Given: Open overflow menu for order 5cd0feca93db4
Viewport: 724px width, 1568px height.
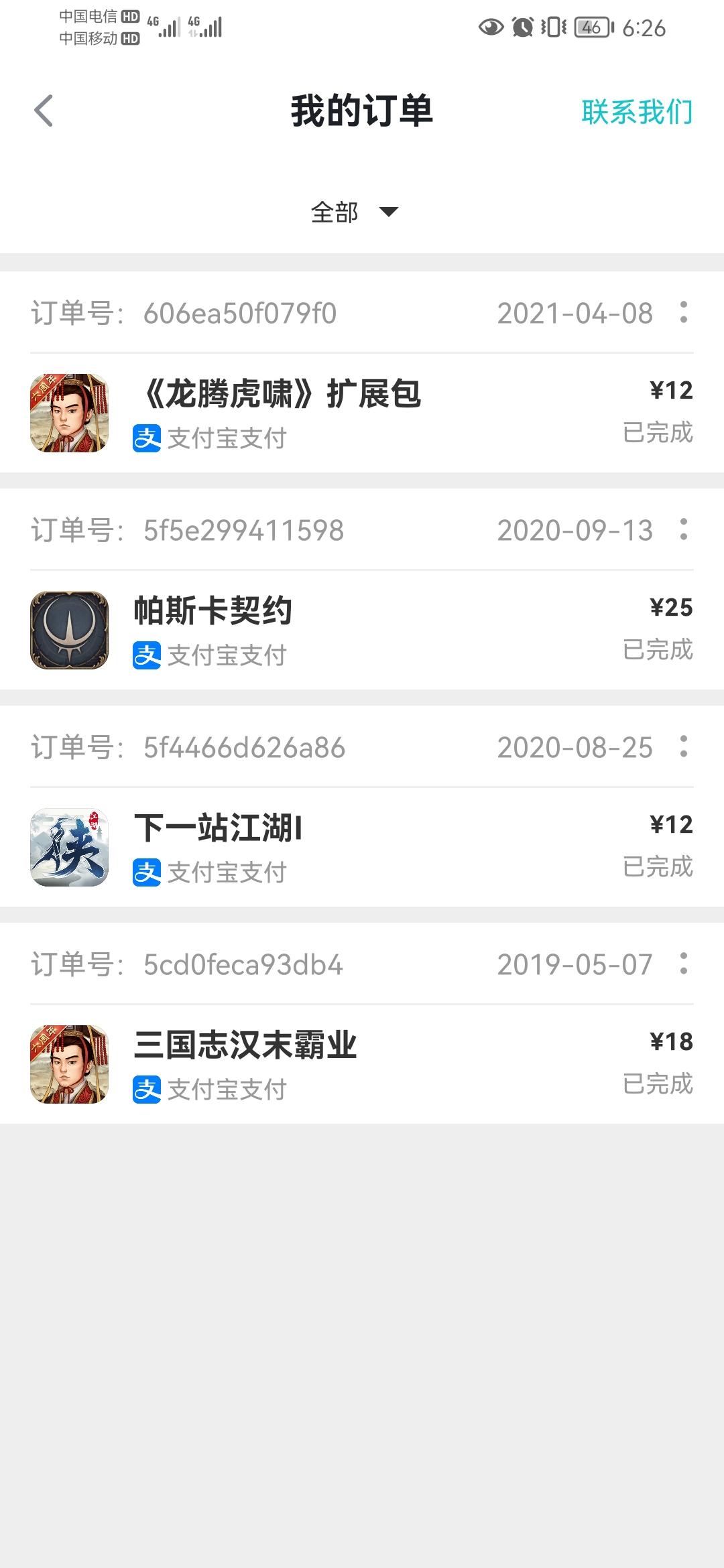Looking at the screenshot, I should tap(683, 964).
